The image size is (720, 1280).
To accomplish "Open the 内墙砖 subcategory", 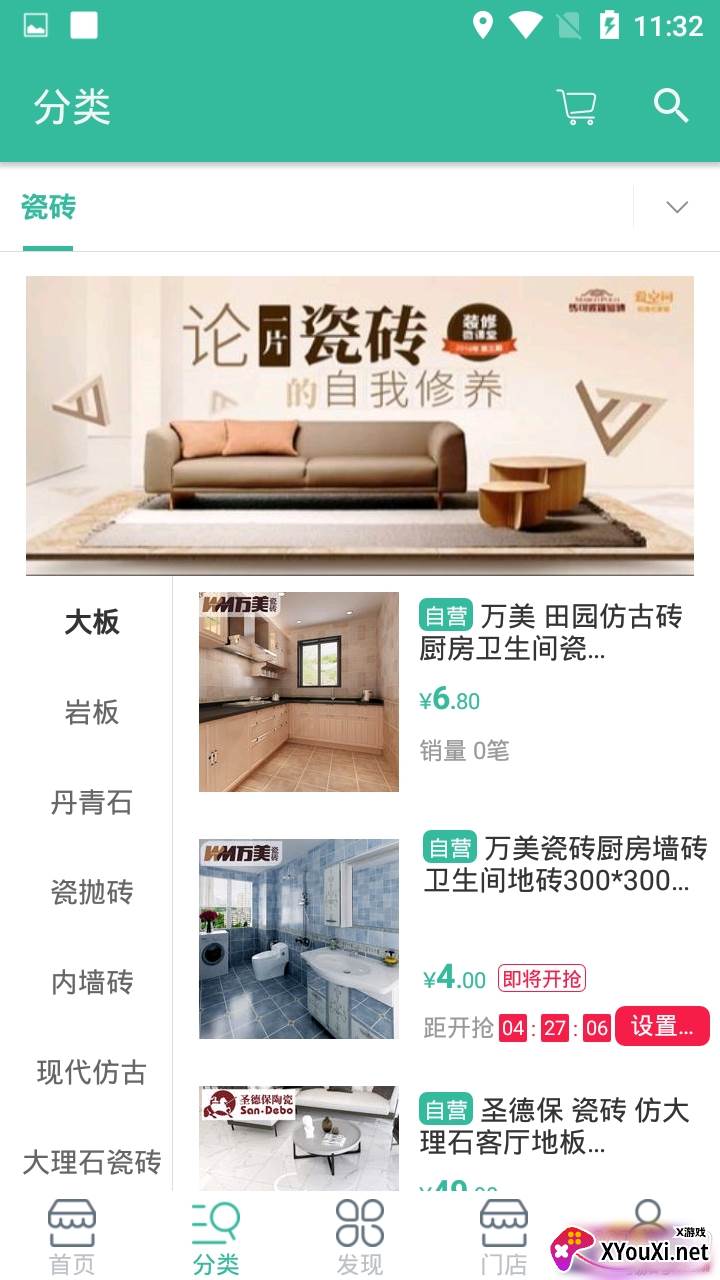I will click(92, 982).
